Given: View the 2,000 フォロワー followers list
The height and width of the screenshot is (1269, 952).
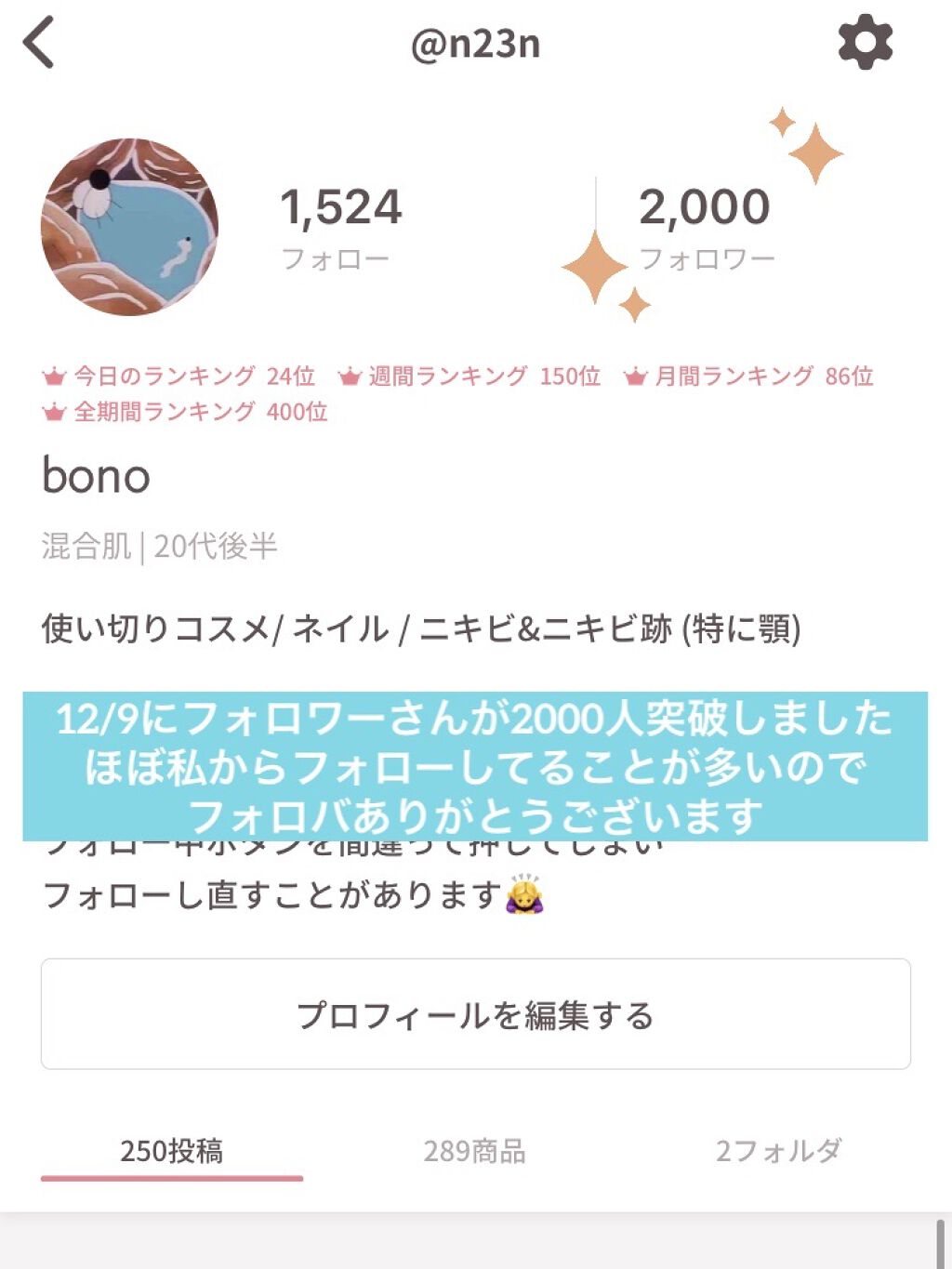Looking at the screenshot, I should click(705, 227).
